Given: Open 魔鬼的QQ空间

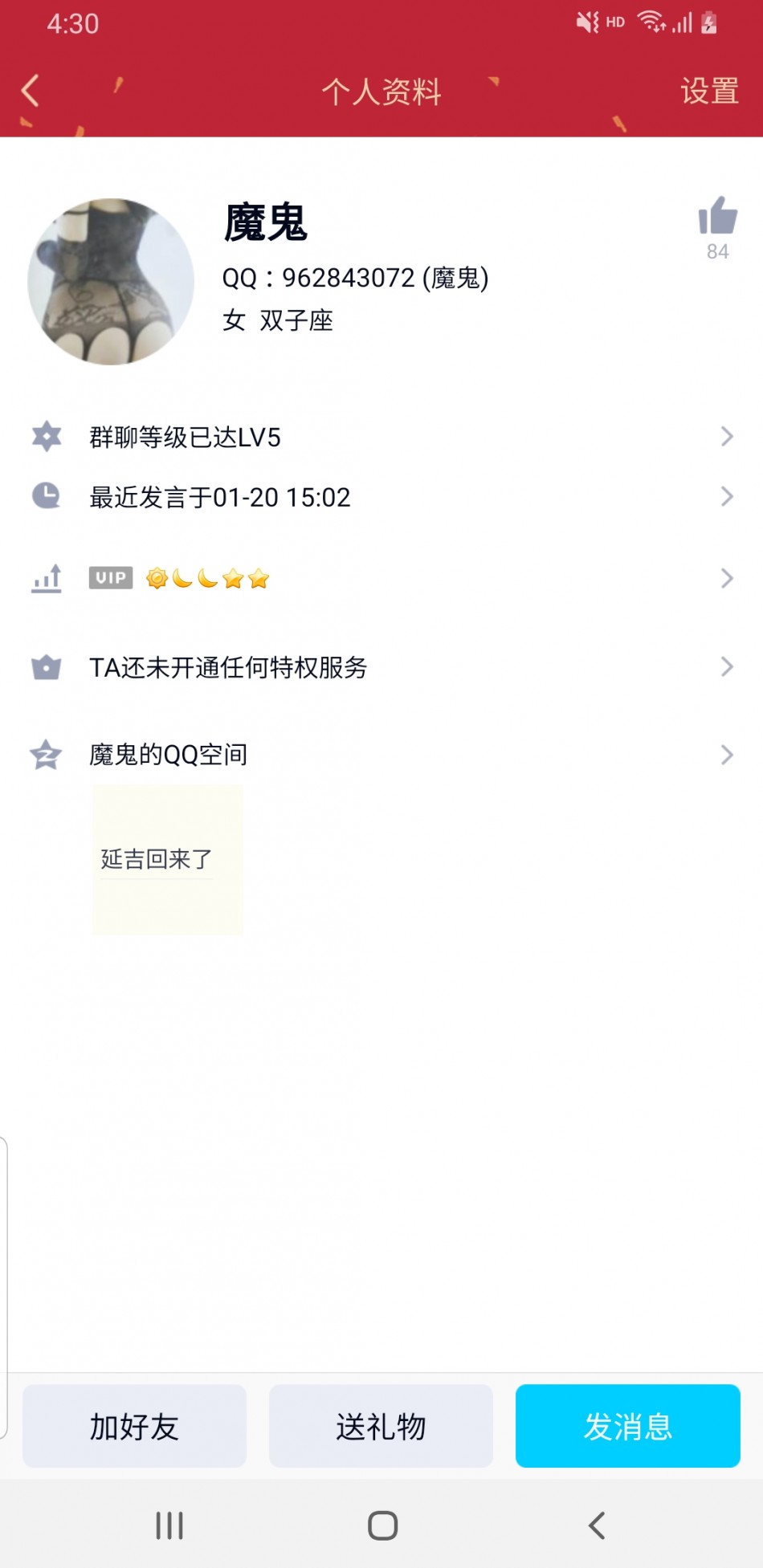Looking at the screenshot, I should point(381,755).
